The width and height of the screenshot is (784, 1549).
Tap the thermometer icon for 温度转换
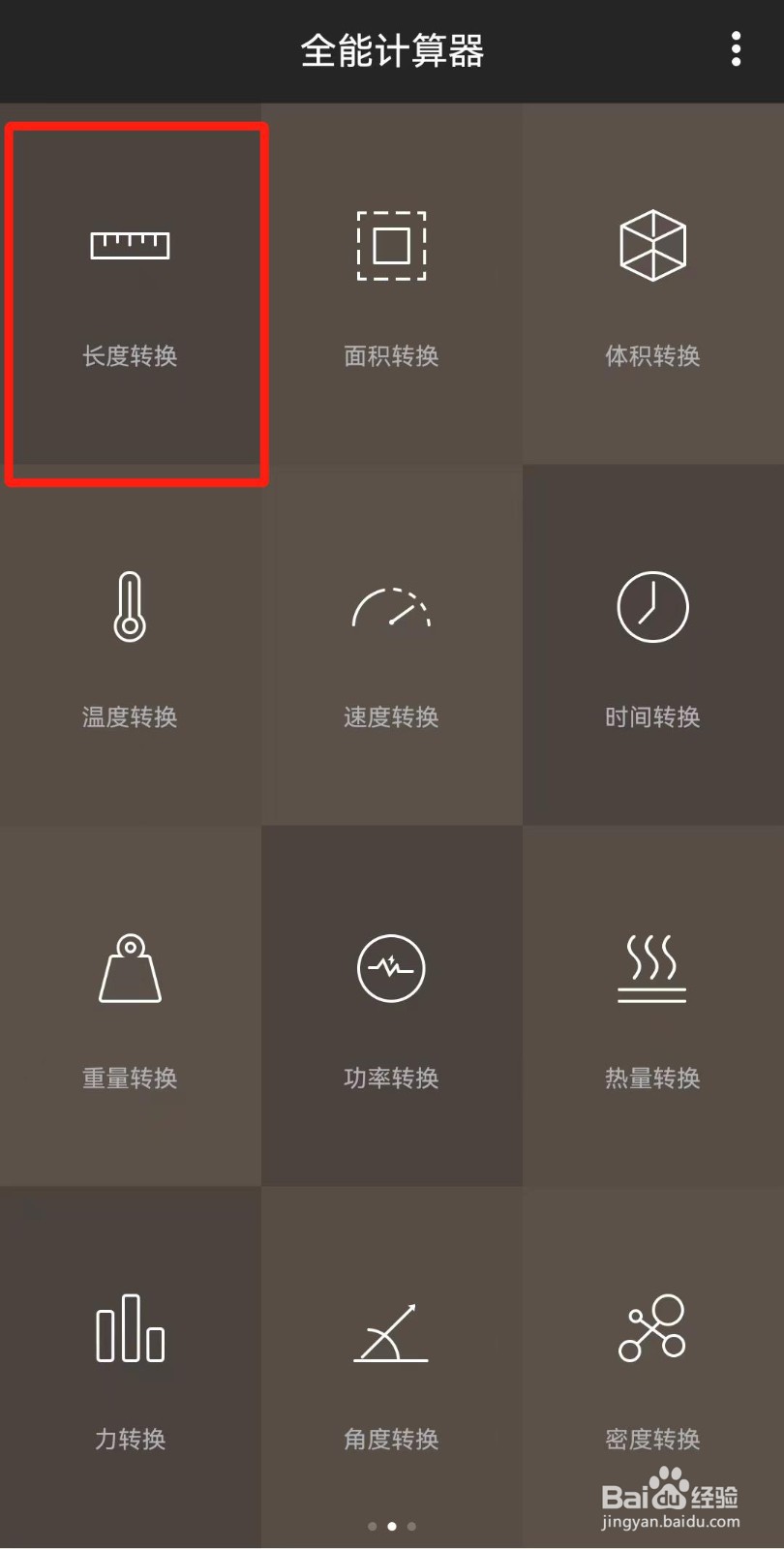tap(131, 607)
